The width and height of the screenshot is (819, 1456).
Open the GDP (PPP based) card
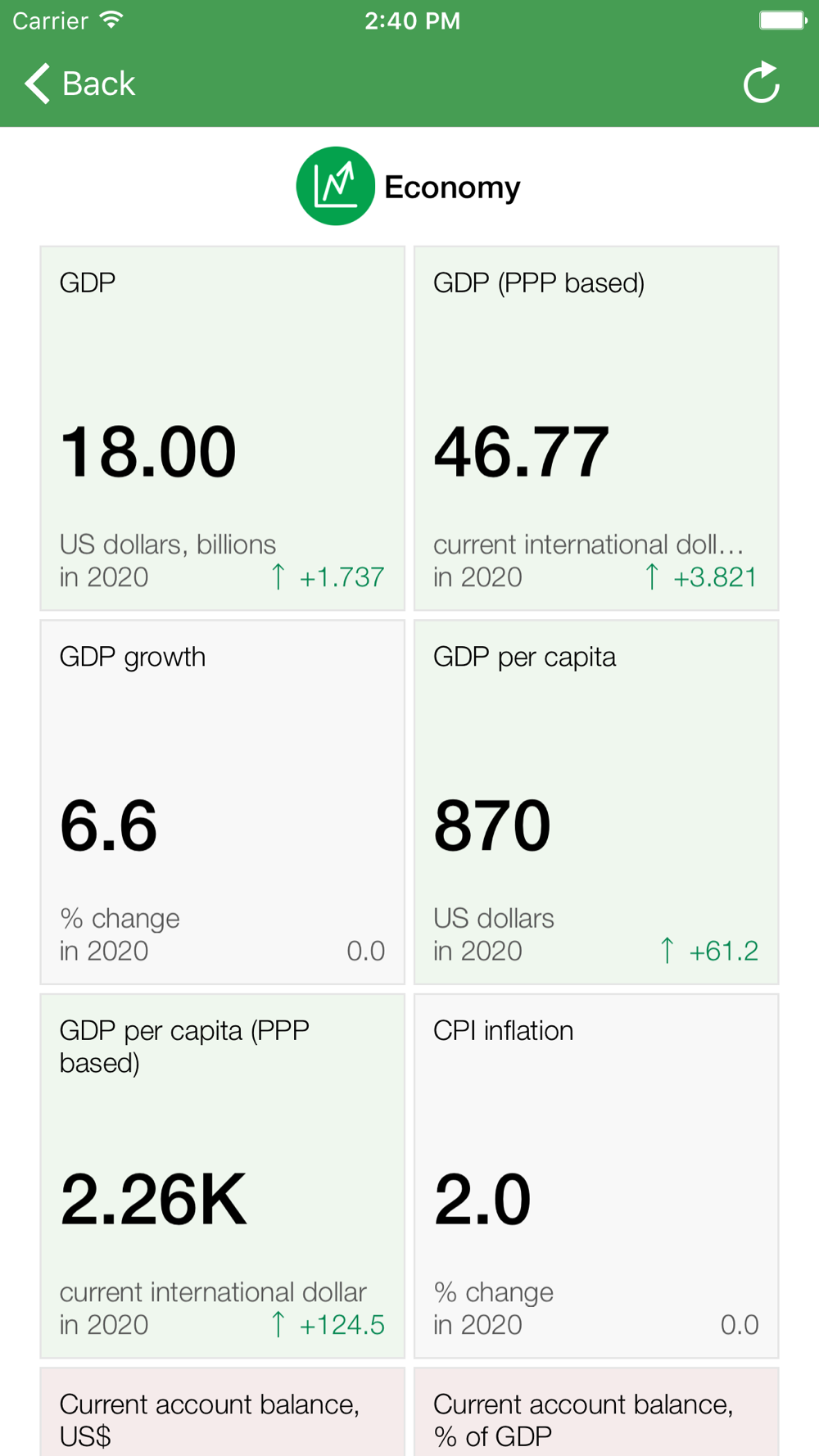pyautogui.click(x=596, y=428)
